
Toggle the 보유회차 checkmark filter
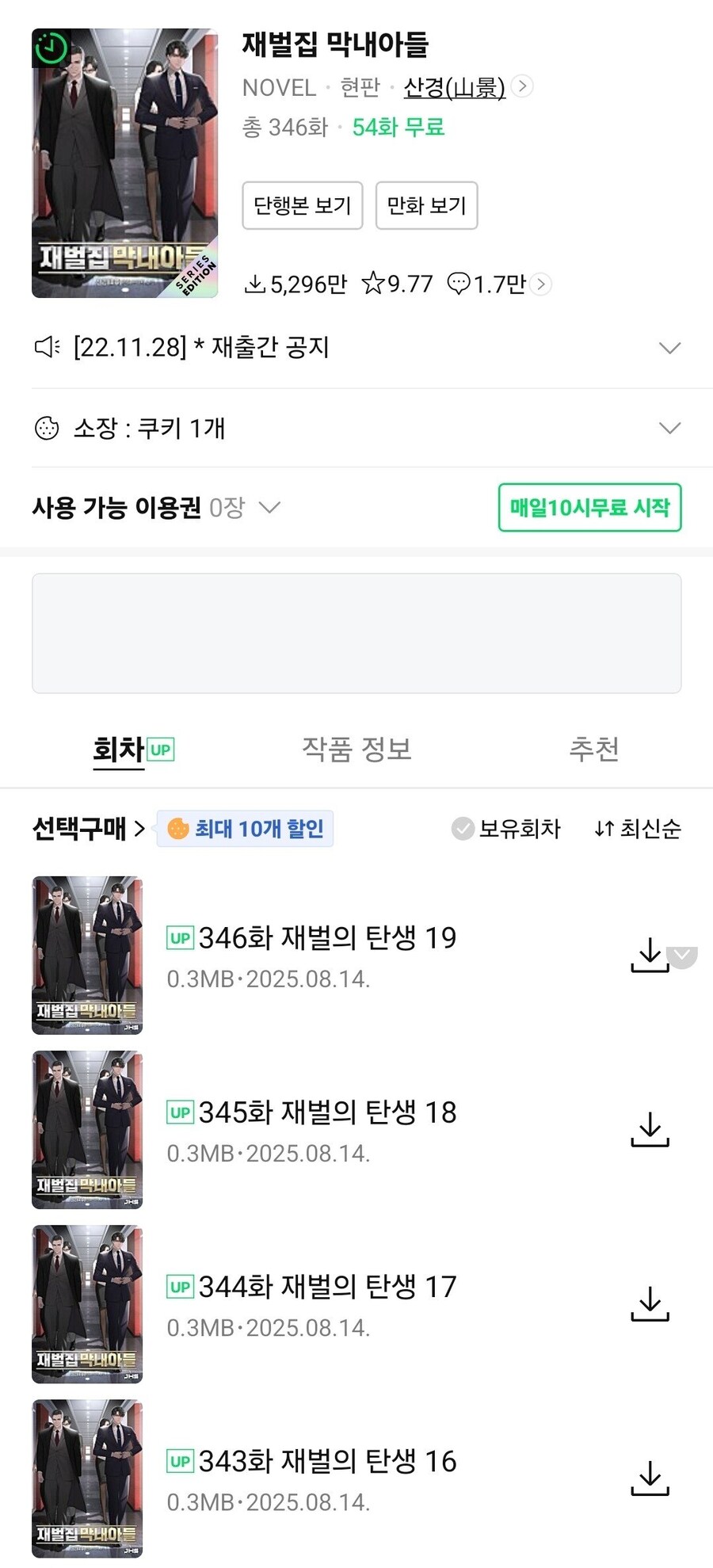461,829
